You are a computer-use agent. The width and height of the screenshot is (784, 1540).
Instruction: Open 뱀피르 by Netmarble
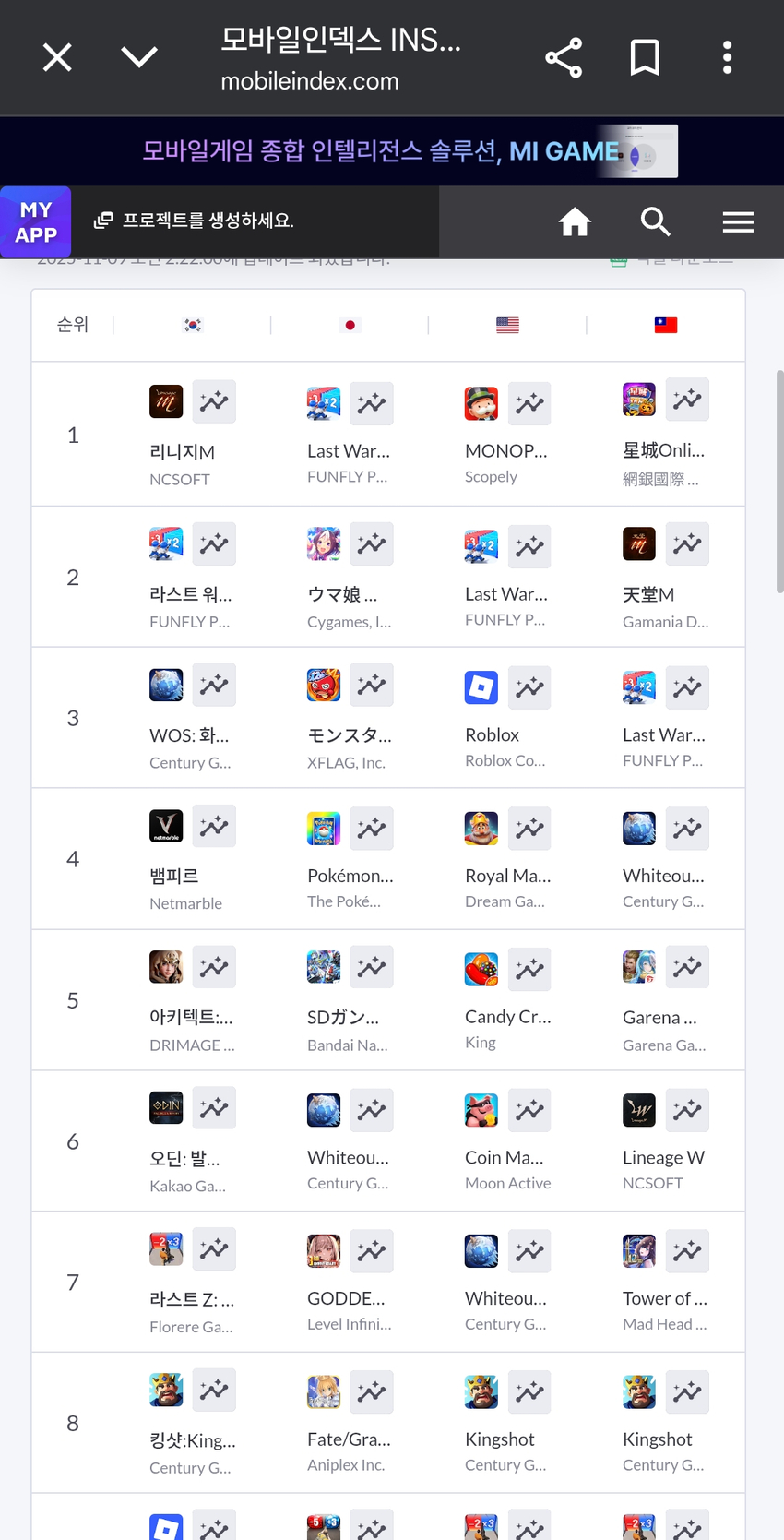coord(174,875)
